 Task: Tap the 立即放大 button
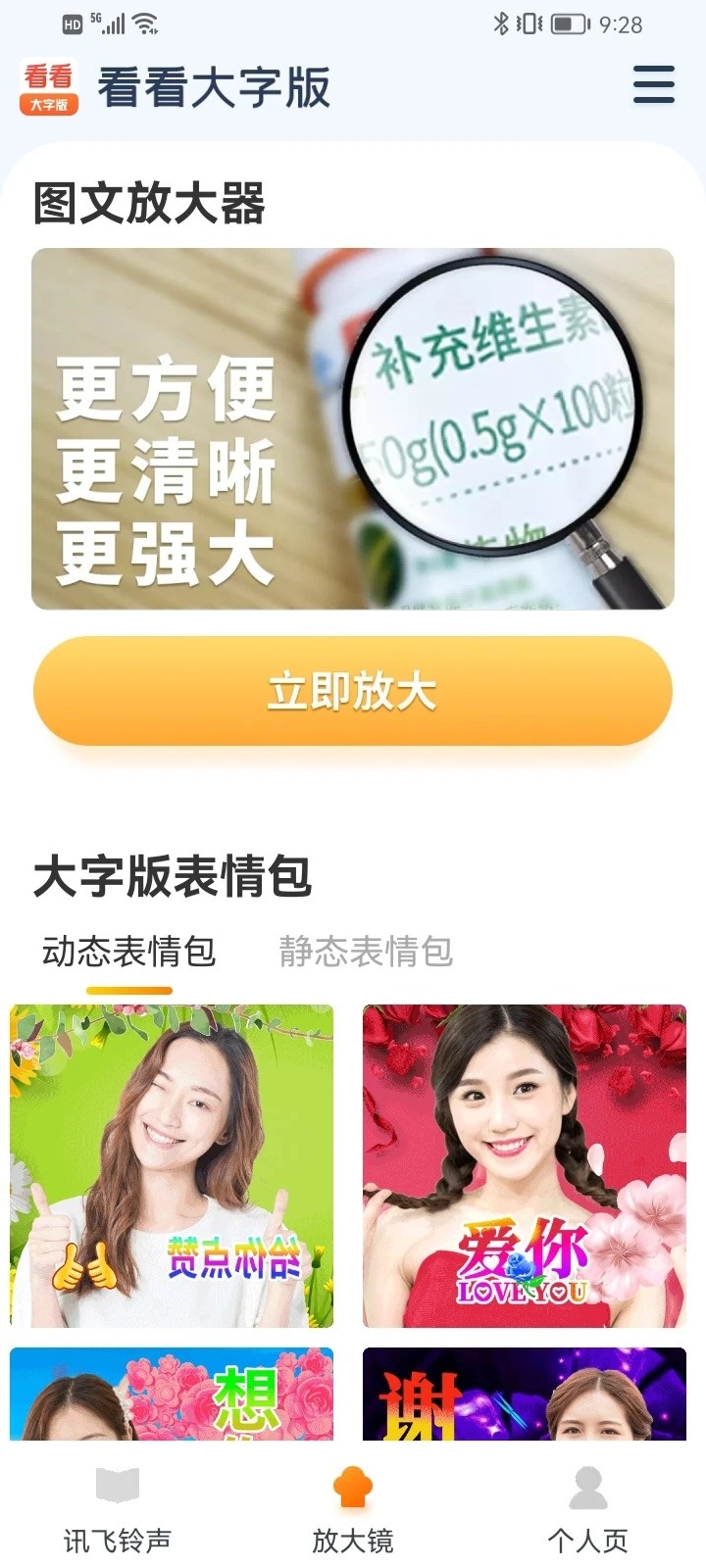353,691
